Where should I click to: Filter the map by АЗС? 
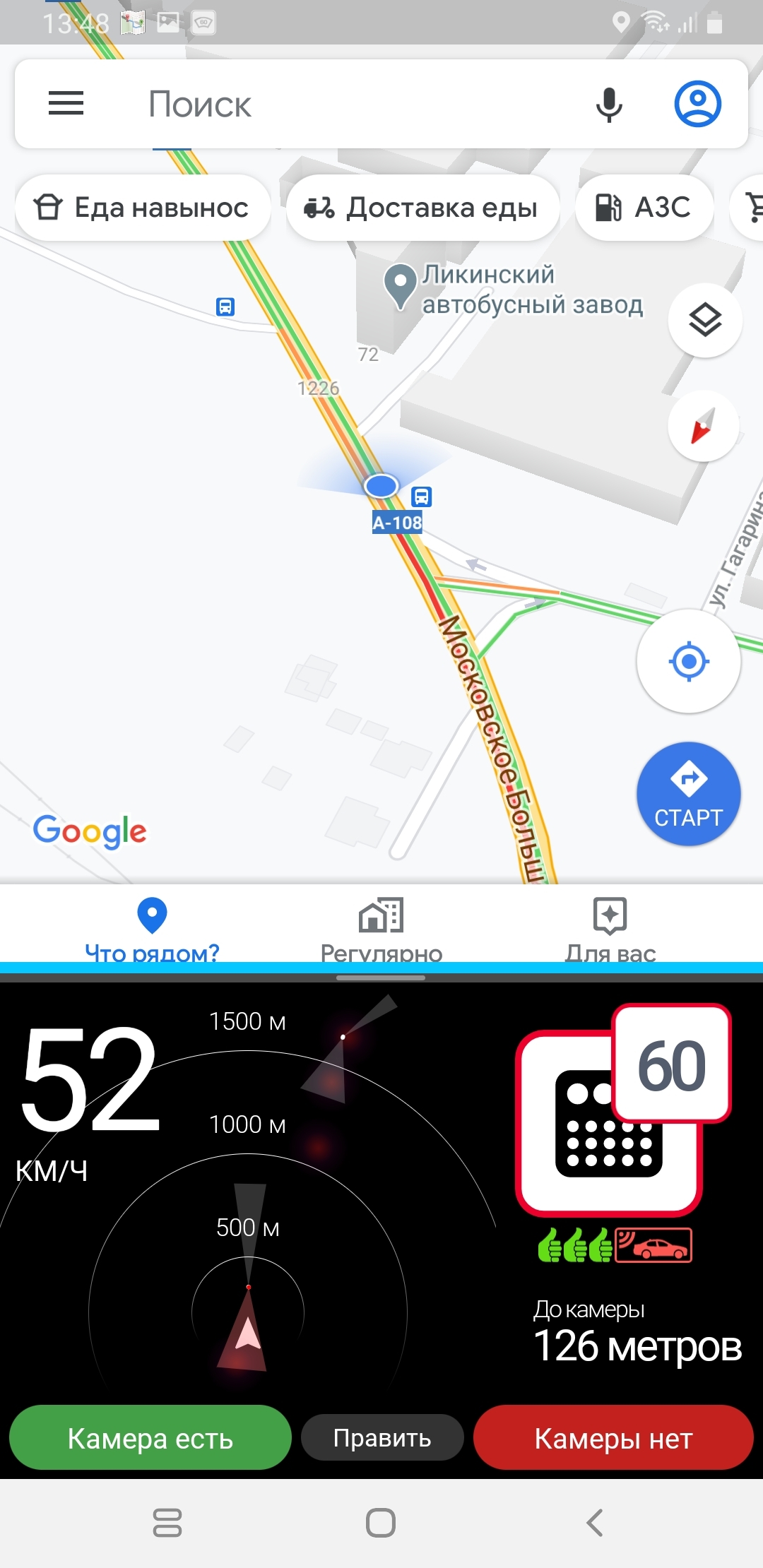(x=644, y=208)
